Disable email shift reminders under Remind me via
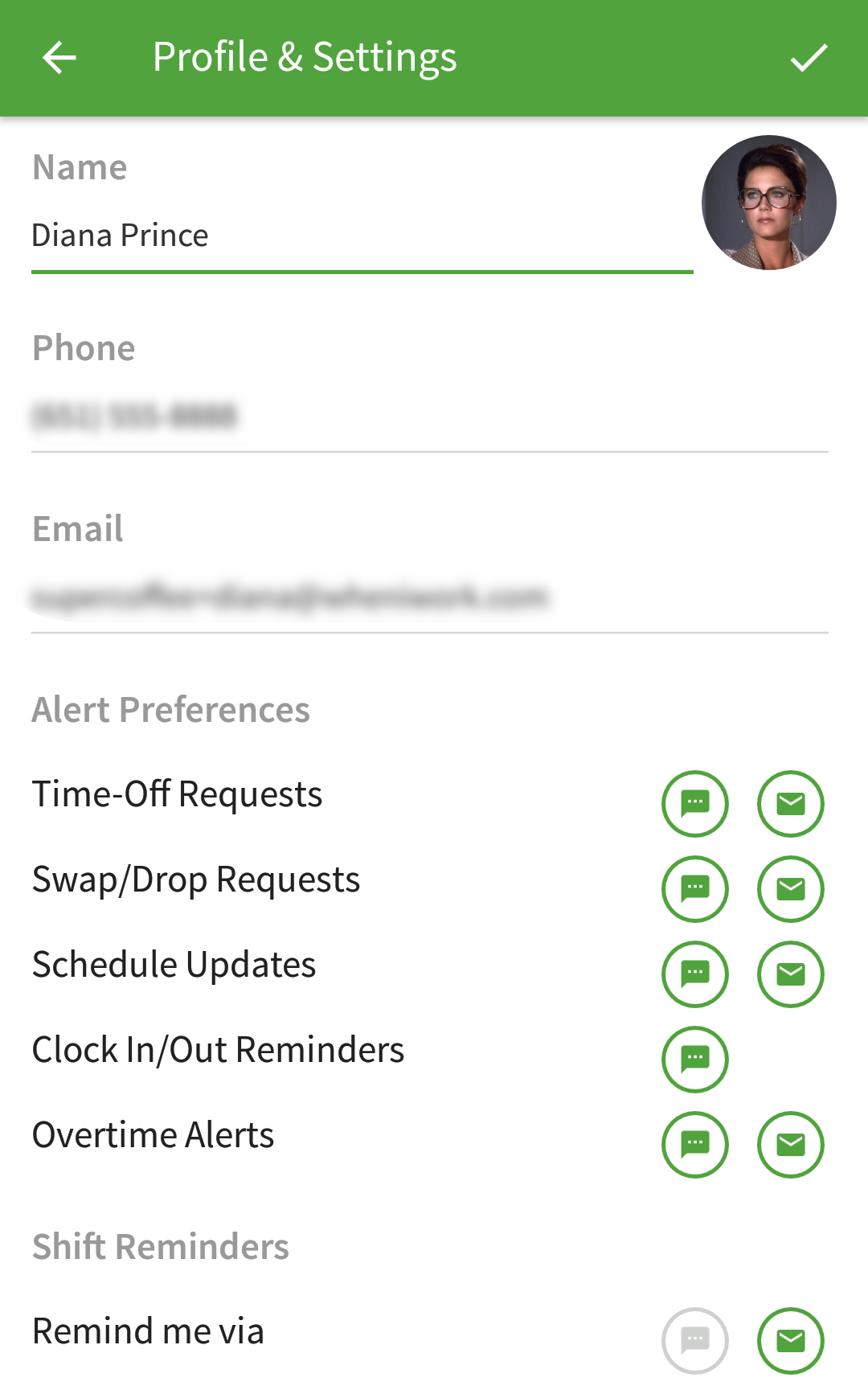 pos(790,1340)
